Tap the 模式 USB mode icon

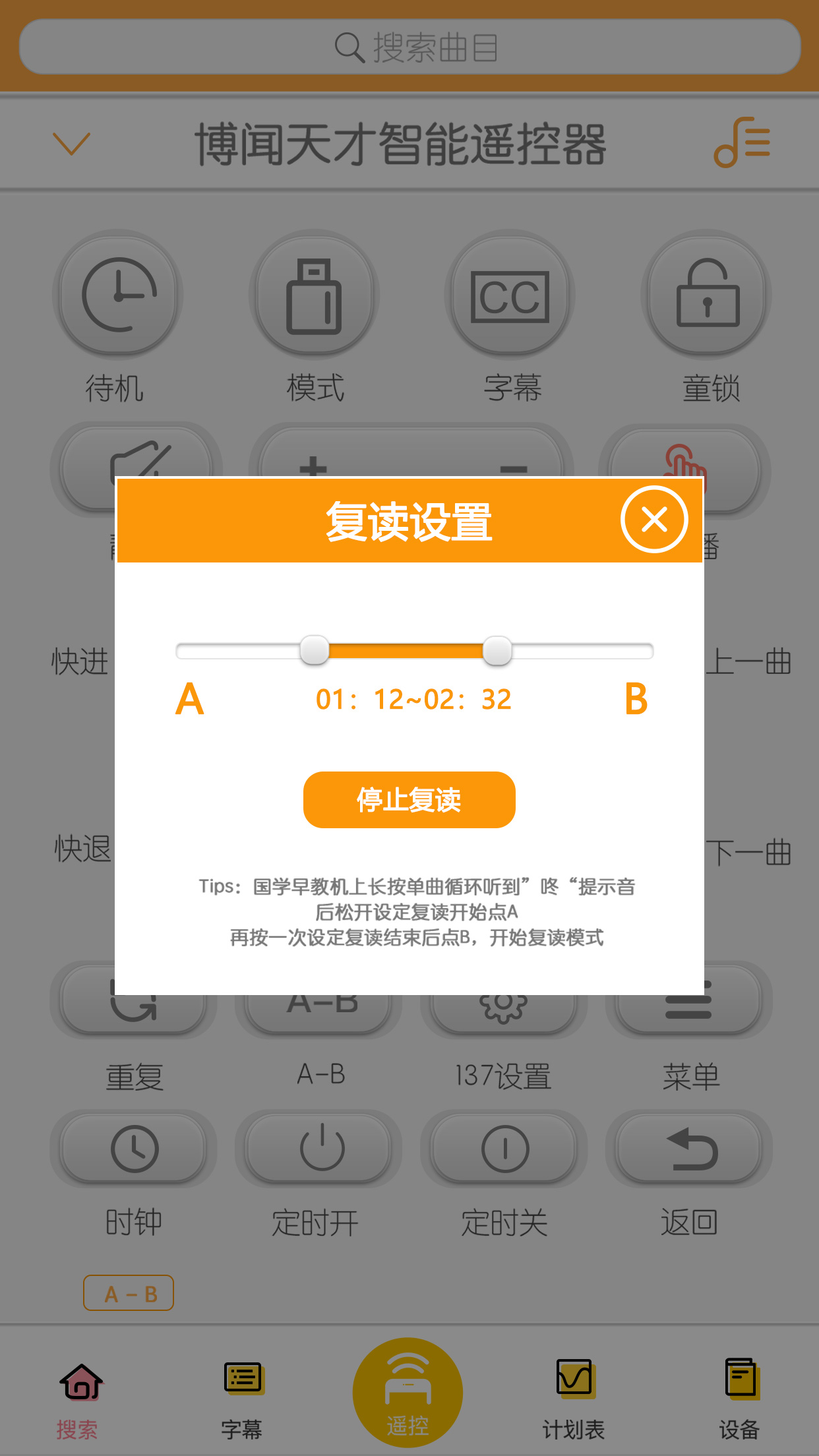(314, 295)
